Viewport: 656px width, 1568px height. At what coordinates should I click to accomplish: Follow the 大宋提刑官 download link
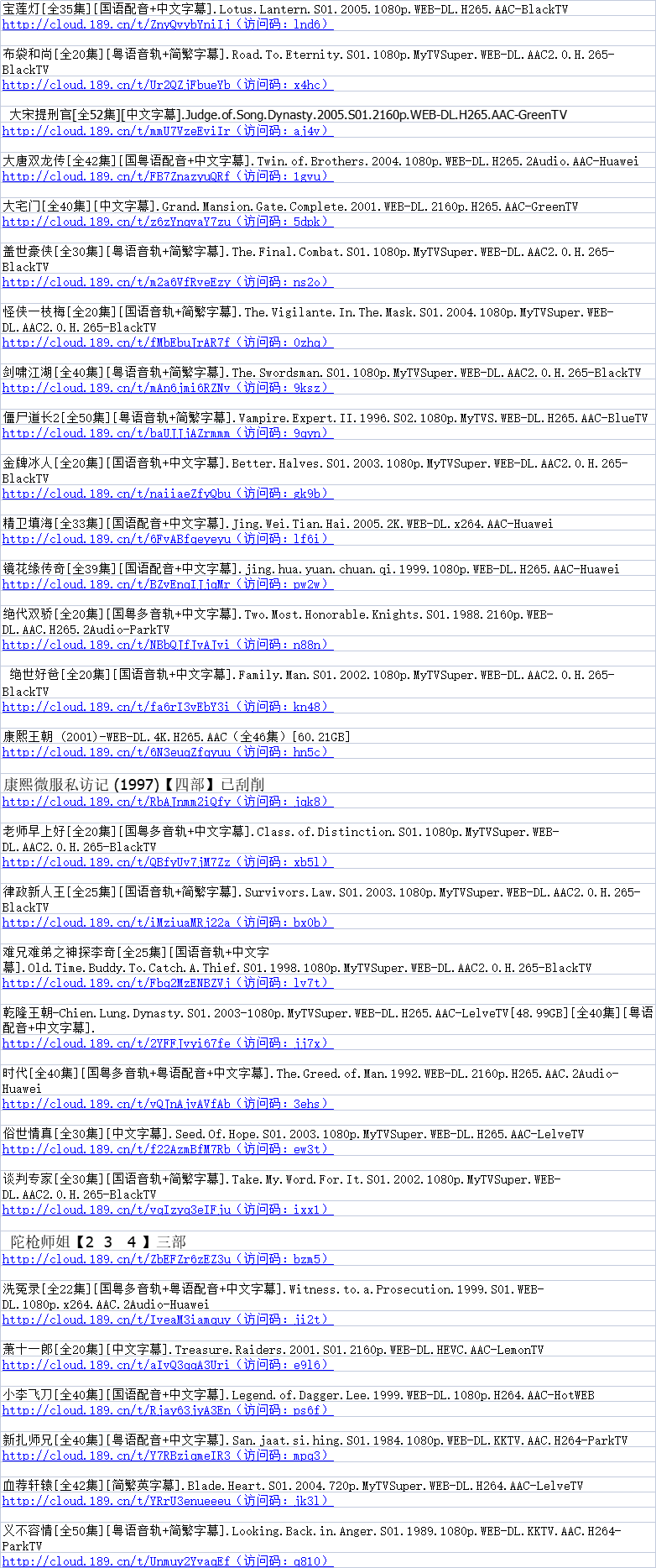166,131
